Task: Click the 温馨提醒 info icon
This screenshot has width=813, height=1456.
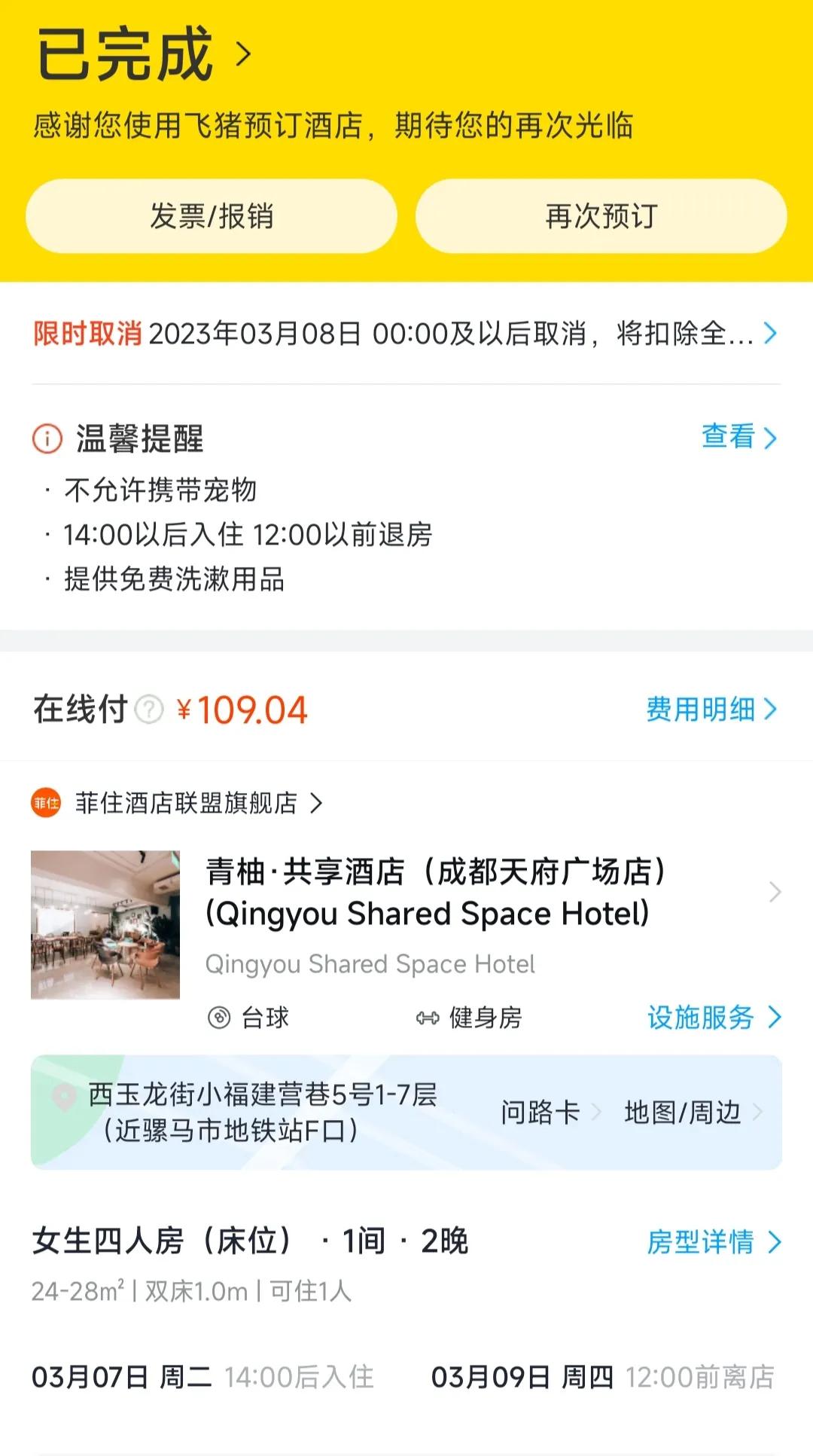Action: [x=47, y=438]
